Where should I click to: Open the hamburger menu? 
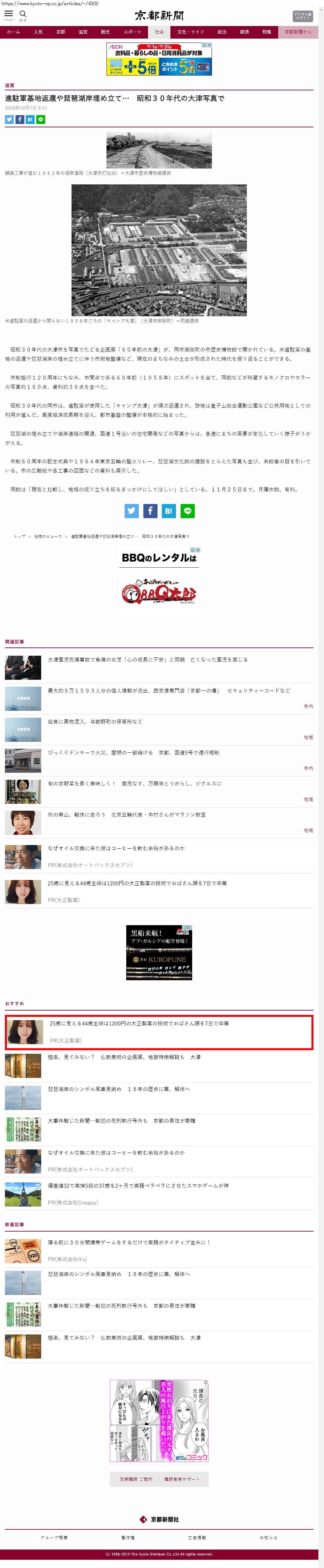pos(9,15)
